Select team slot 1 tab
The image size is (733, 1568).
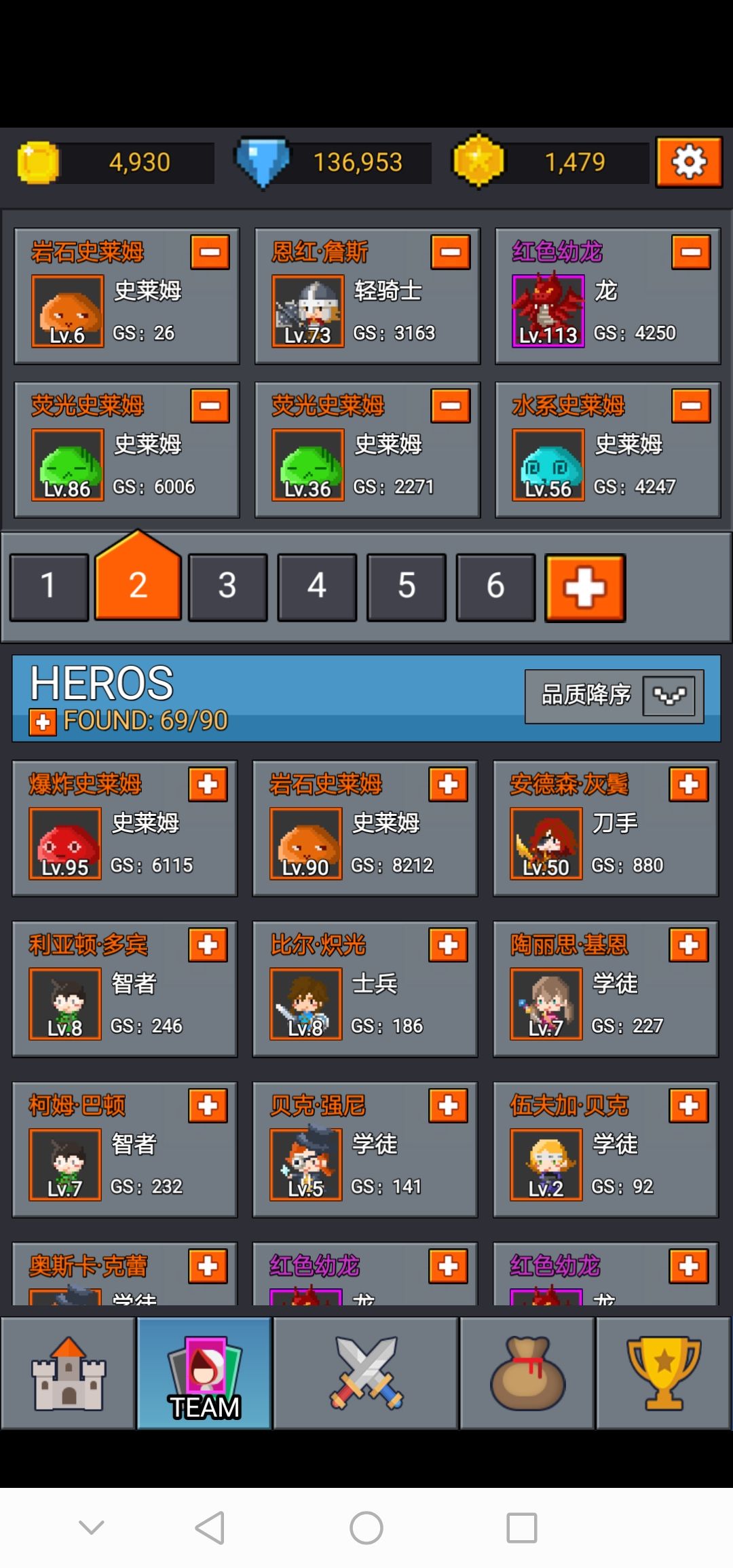point(48,586)
